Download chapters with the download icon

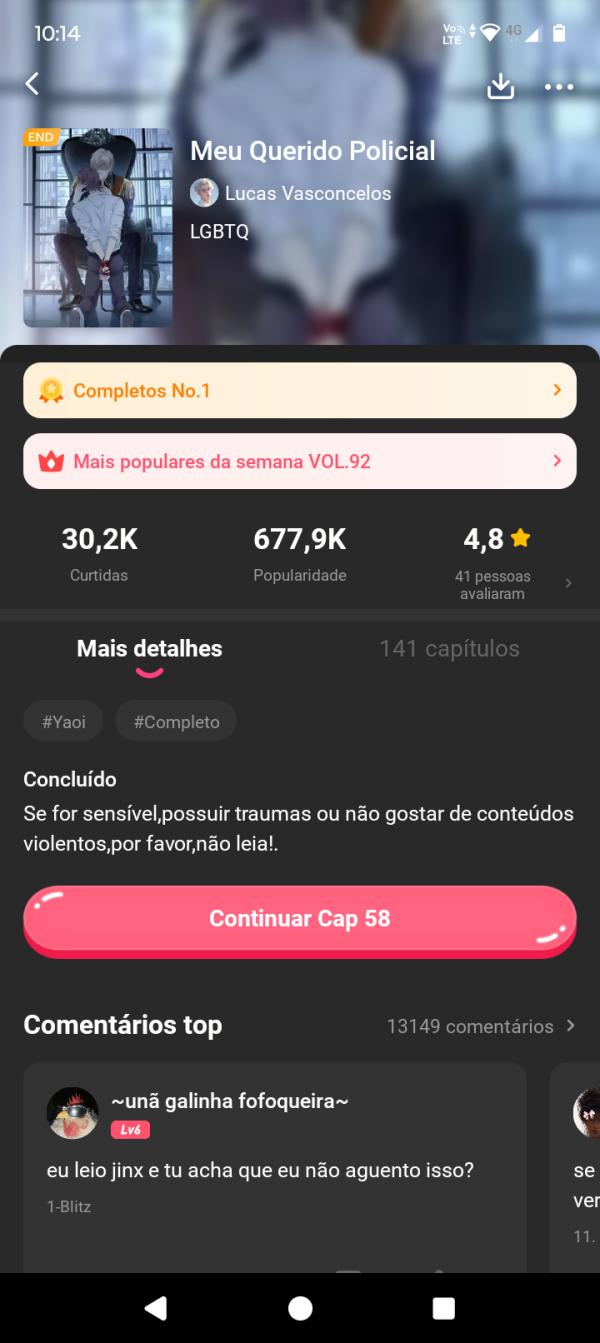(x=500, y=87)
